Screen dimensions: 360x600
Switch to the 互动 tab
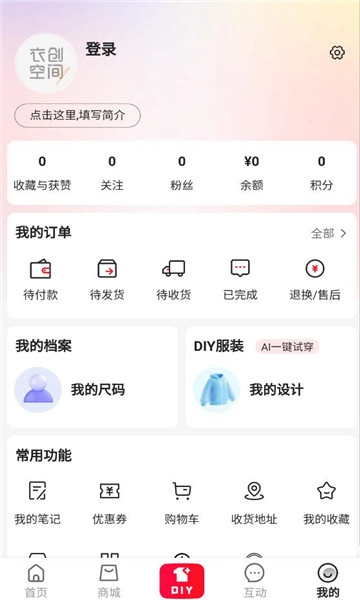(x=255, y=580)
